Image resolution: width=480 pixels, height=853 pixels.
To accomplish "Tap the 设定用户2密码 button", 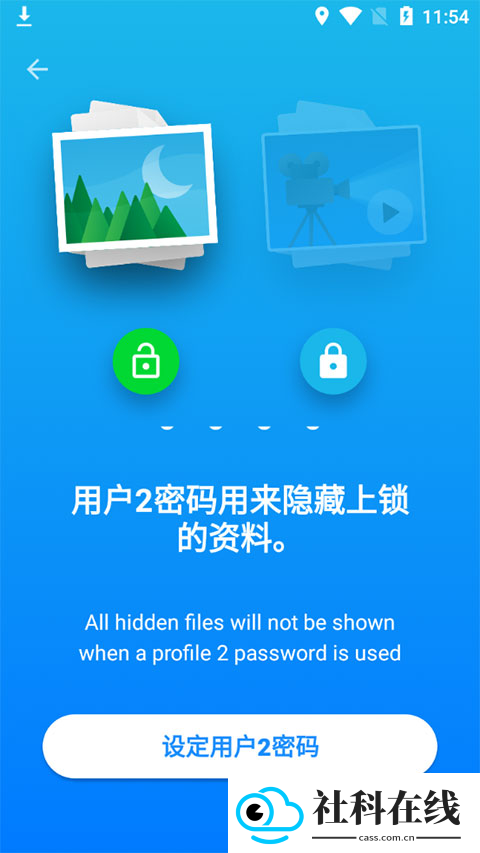I will (x=240, y=746).
